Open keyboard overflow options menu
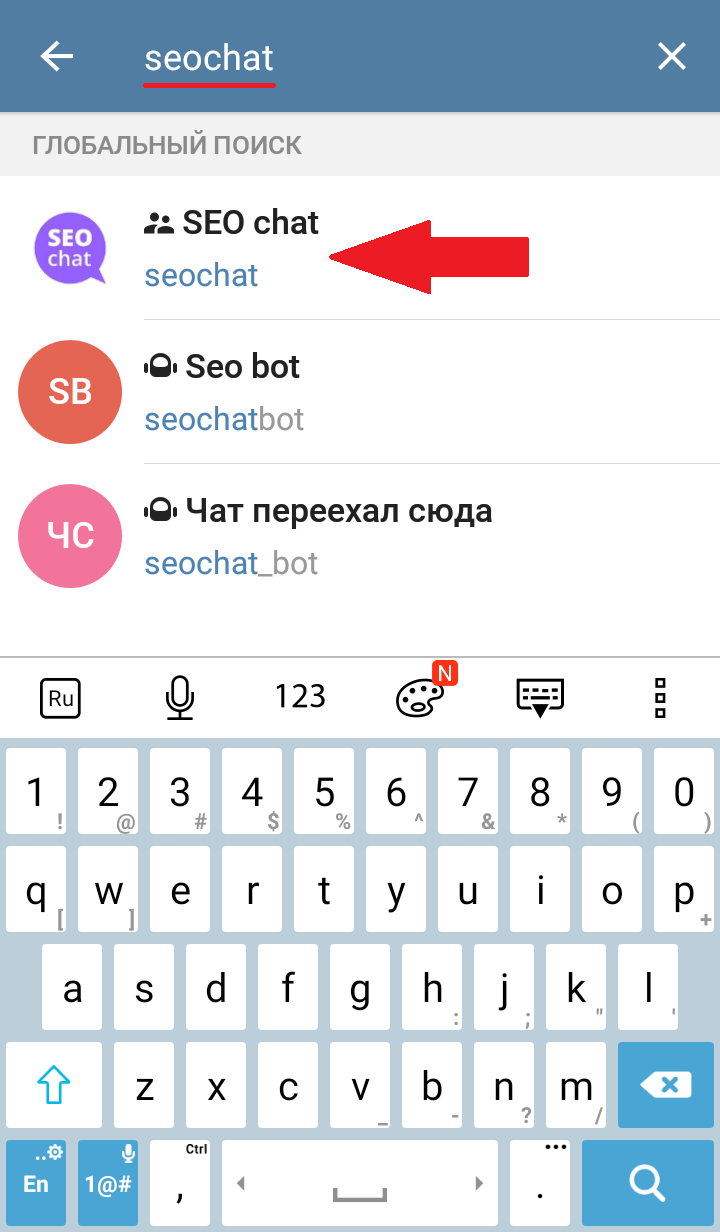720x1232 pixels. (x=660, y=697)
